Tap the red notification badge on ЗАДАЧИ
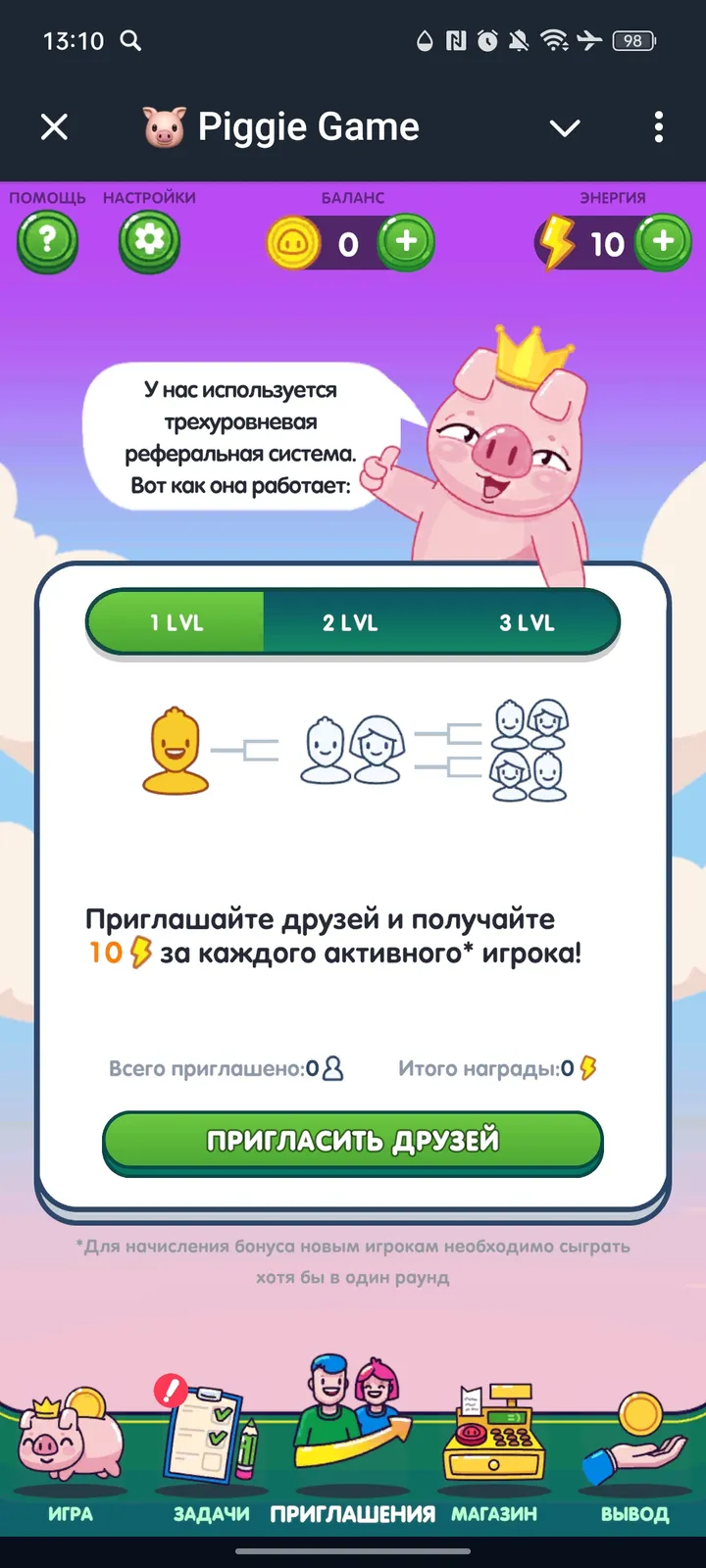Image resolution: width=706 pixels, height=1568 pixels. 168,1389
